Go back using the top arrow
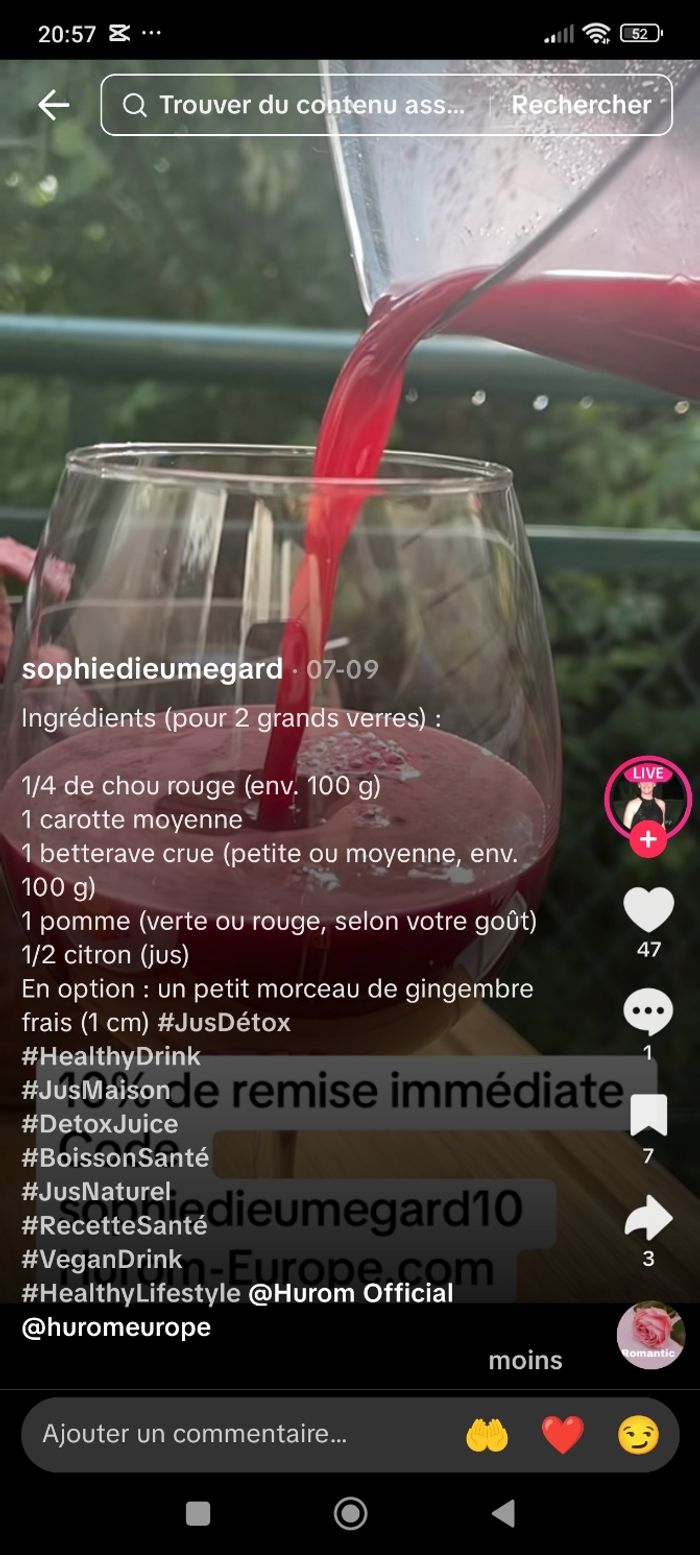 53,105
